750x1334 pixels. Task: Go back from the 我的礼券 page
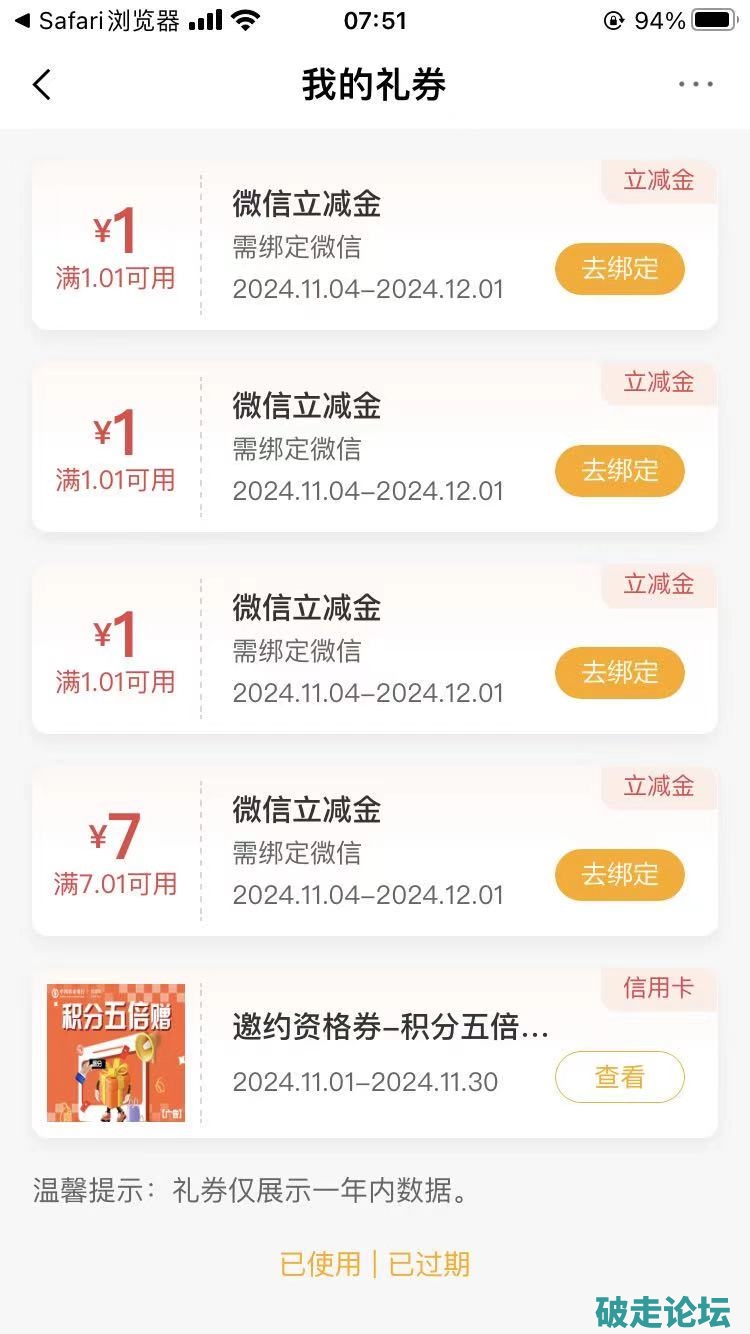coord(42,85)
